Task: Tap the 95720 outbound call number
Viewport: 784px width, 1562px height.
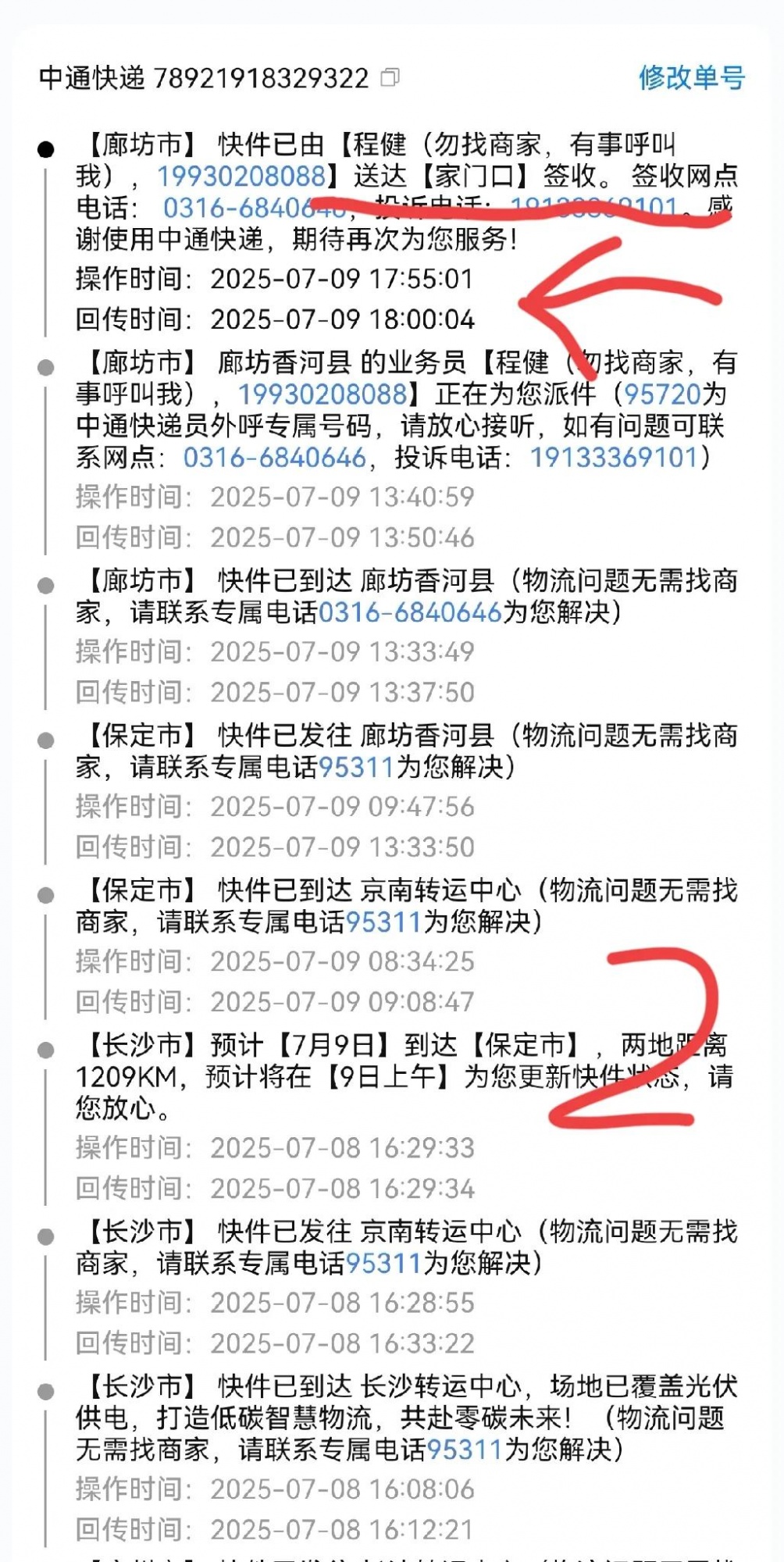Action: [x=662, y=394]
